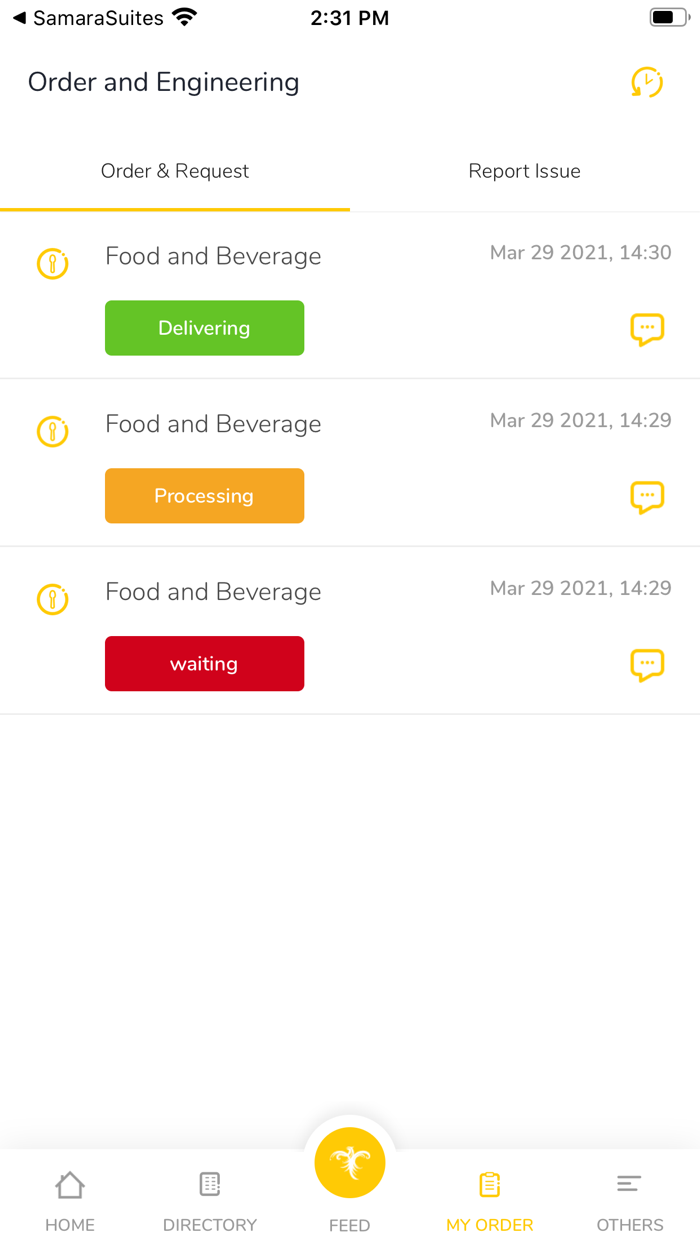
Task: Select the Order & Request tab
Action: [x=175, y=171]
